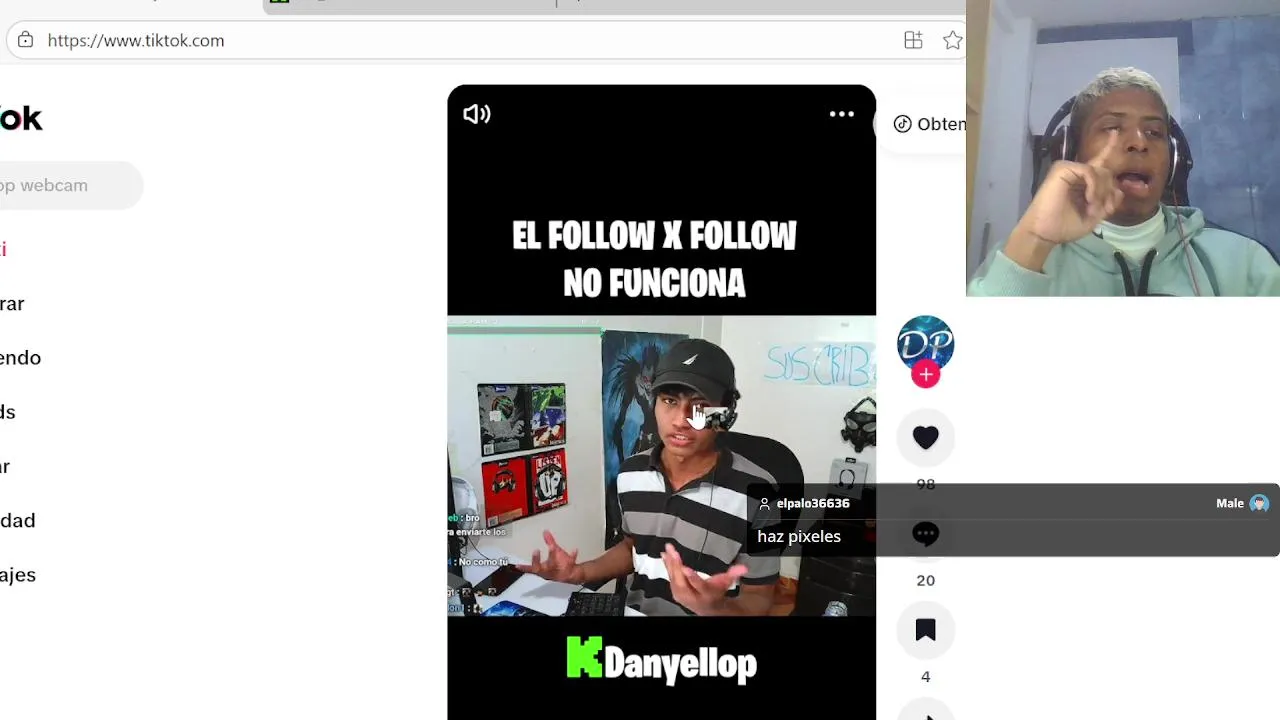The image size is (1280, 720).
Task: Save the video with the bookmark icon
Action: (925, 630)
